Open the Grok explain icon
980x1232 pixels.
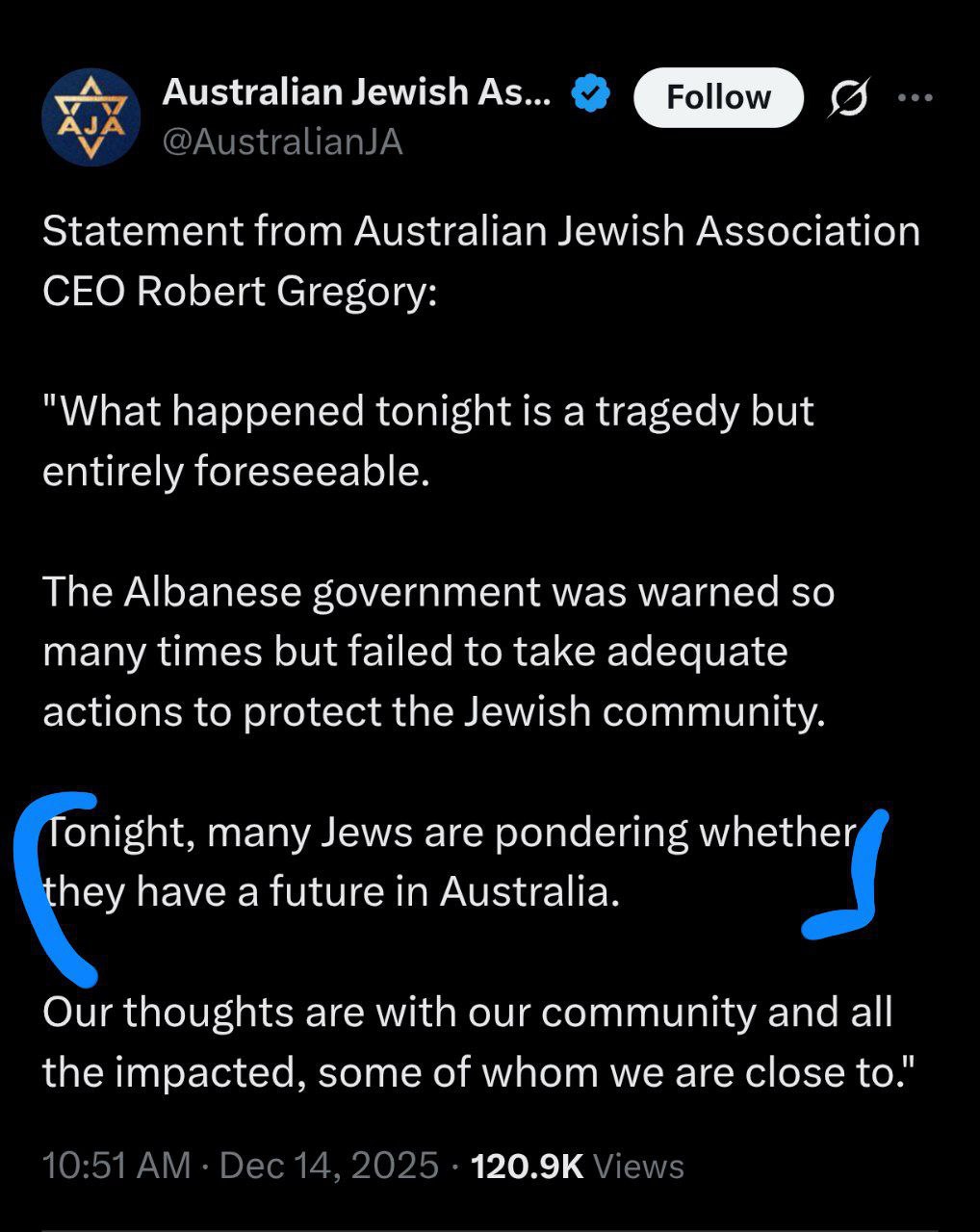[848, 98]
